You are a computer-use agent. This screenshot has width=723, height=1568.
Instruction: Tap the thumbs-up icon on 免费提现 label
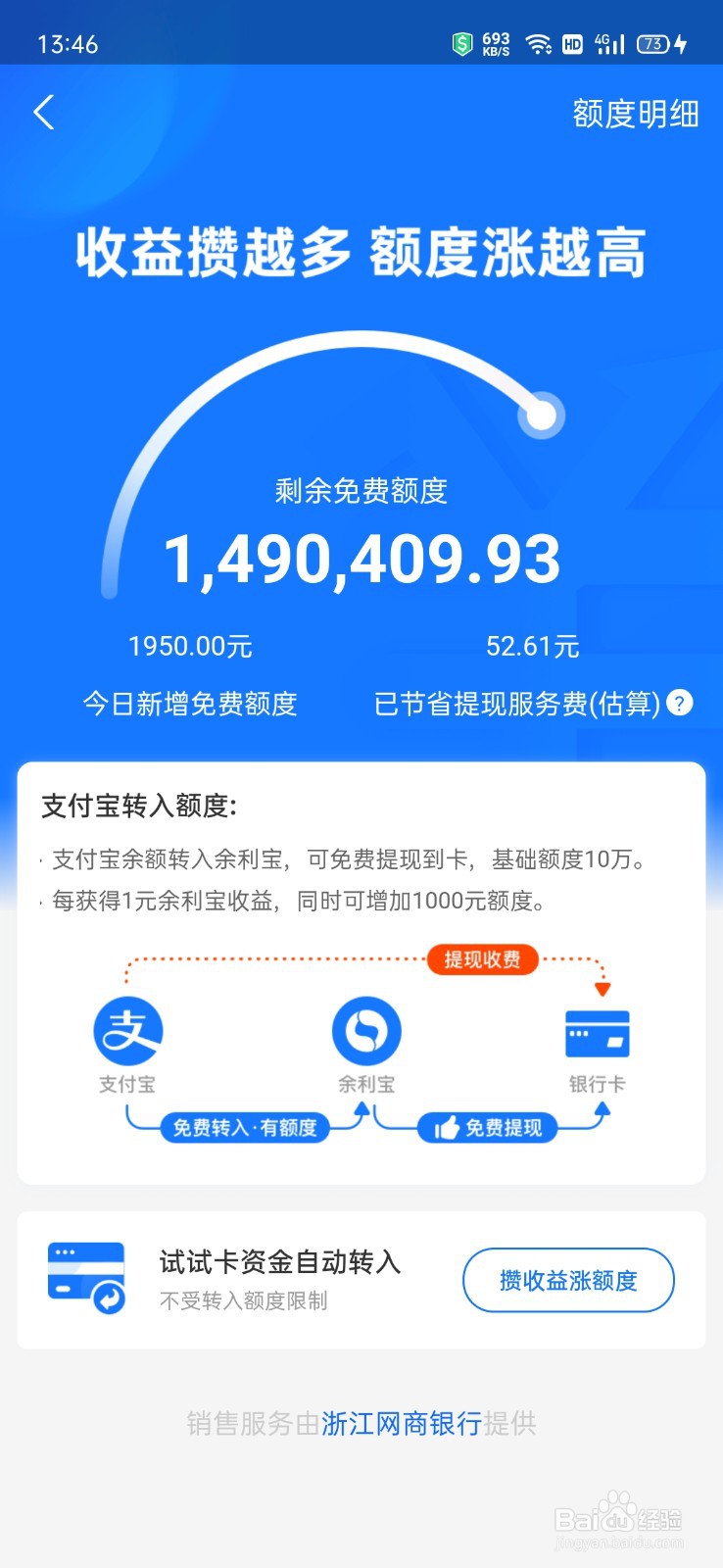tap(446, 1128)
